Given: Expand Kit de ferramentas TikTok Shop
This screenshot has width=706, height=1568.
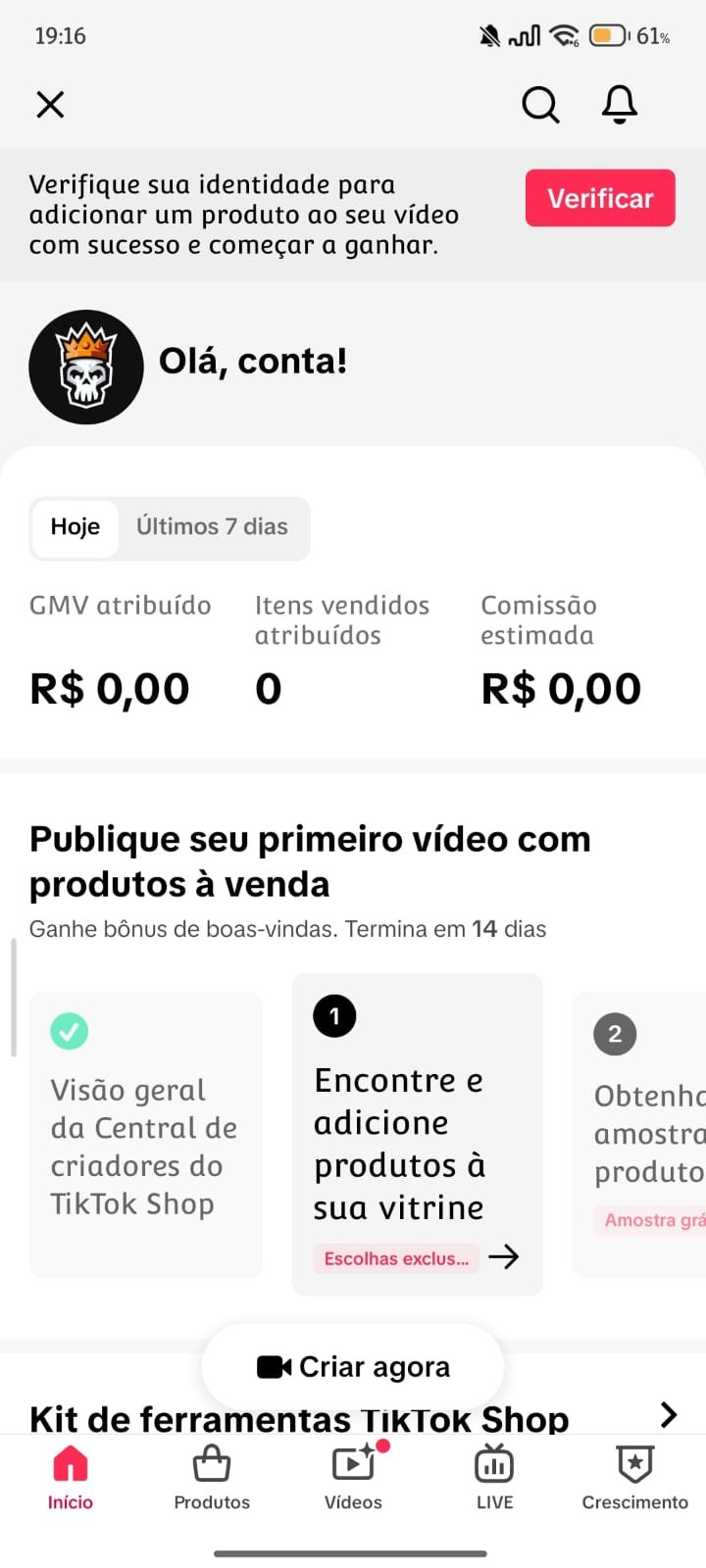Looking at the screenshot, I should 669,1415.
